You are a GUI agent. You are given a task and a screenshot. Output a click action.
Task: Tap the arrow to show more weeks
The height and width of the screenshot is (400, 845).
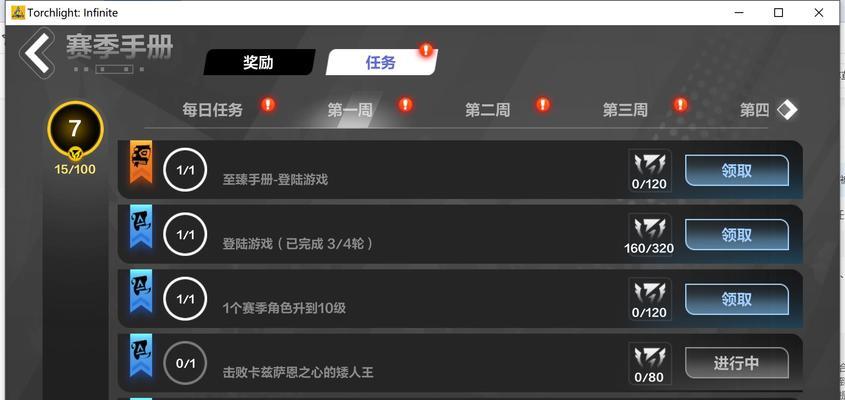pyautogui.click(x=787, y=110)
